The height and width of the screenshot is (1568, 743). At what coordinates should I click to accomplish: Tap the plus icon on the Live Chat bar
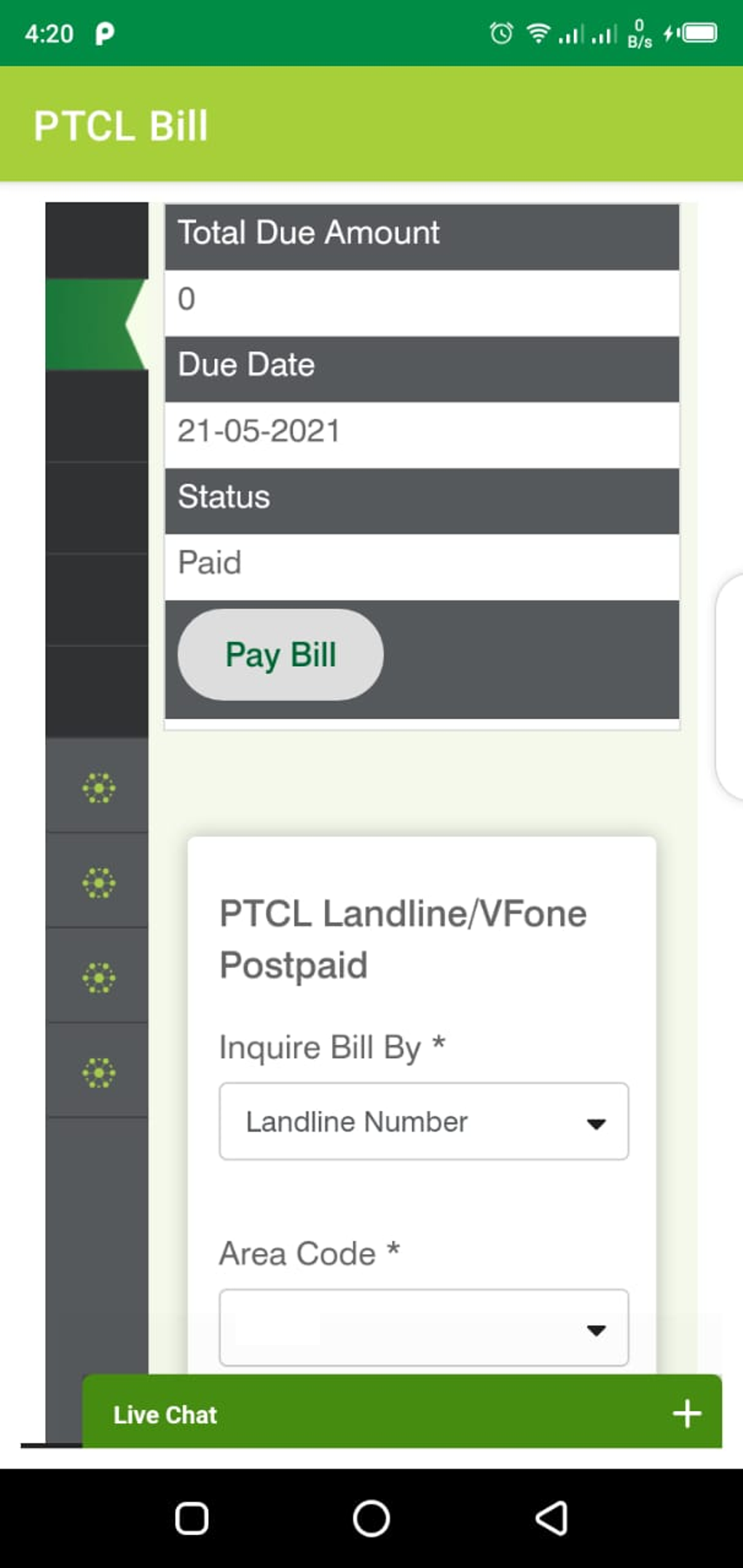(687, 1413)
